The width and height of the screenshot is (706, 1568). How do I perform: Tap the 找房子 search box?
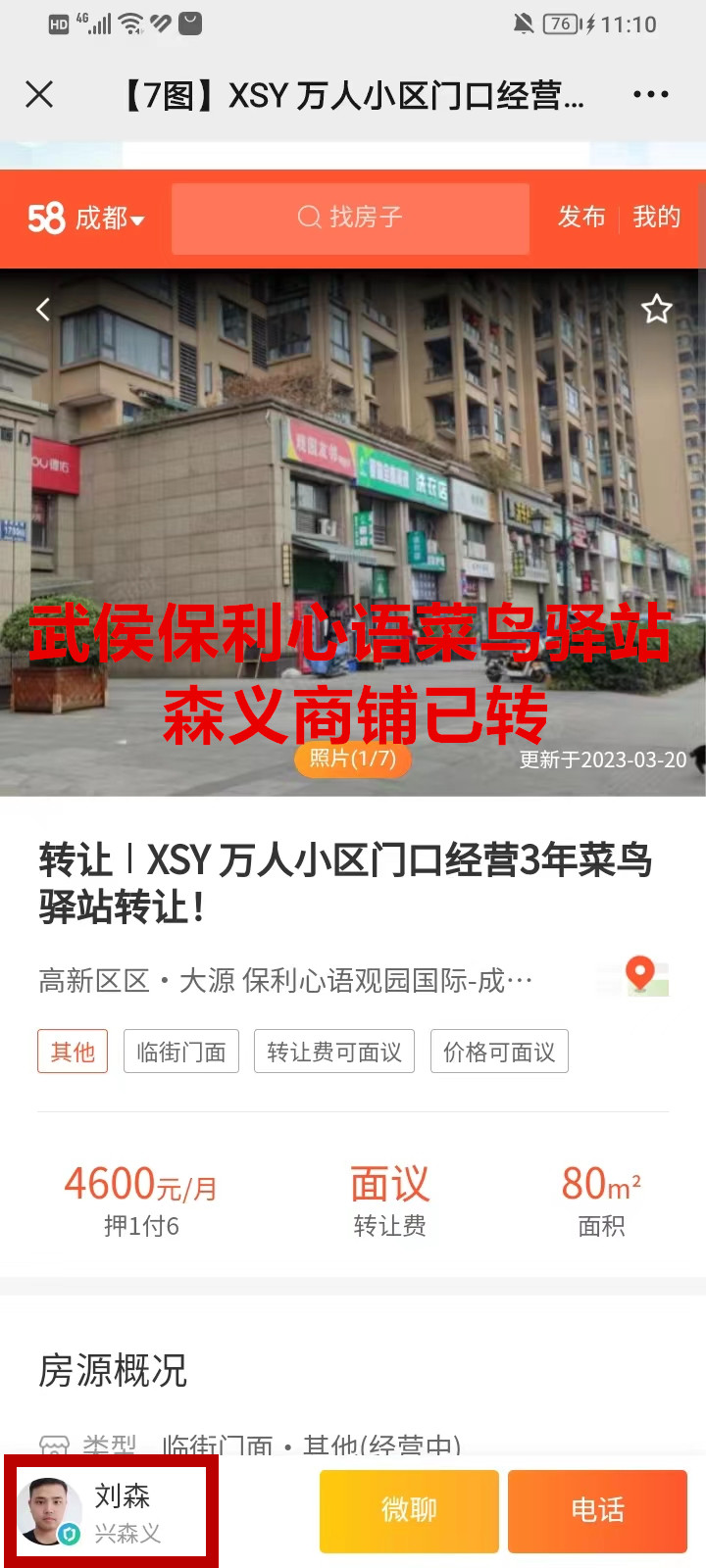click(x=350, y=218)
